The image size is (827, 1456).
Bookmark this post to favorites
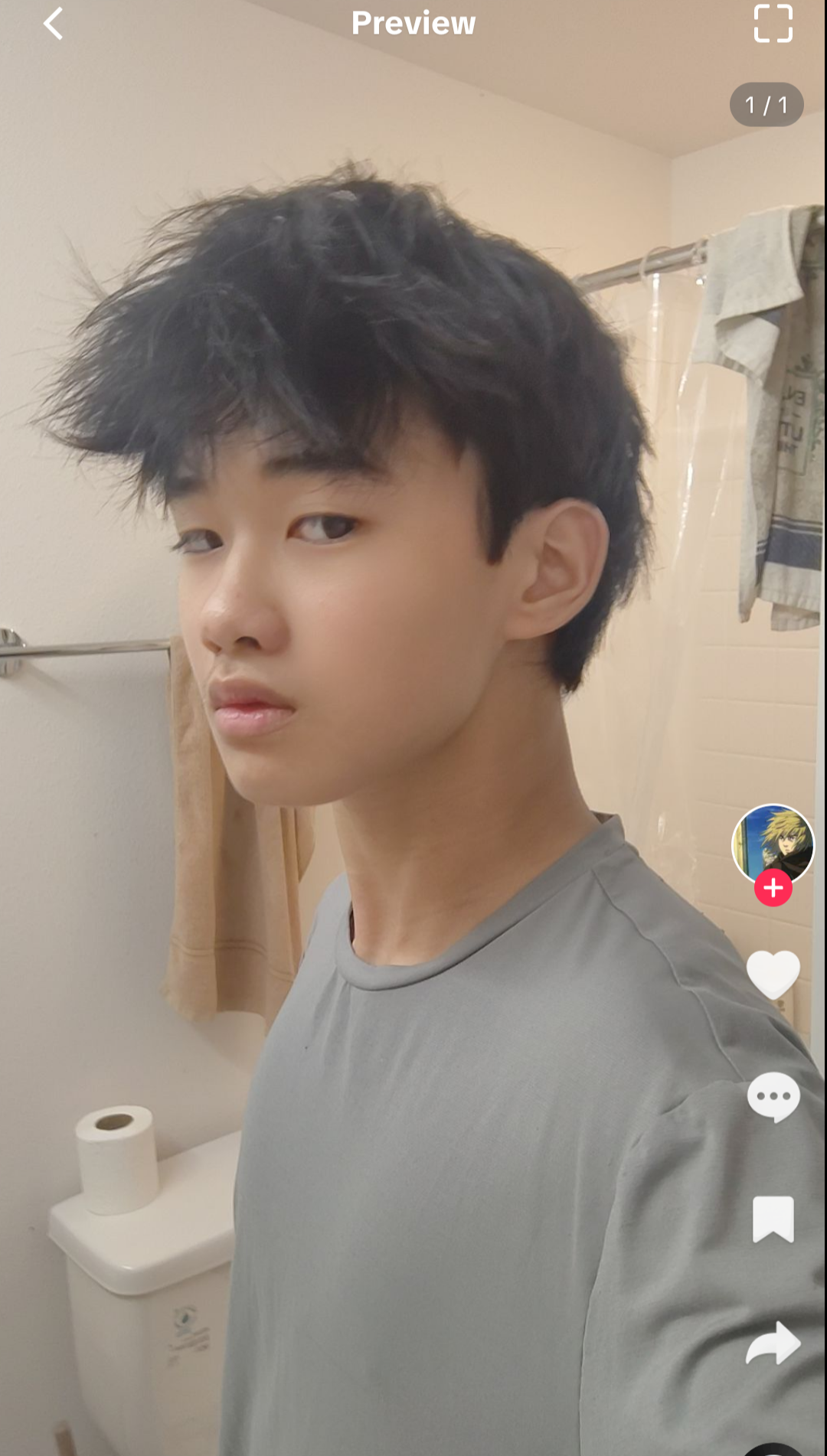773,1219
